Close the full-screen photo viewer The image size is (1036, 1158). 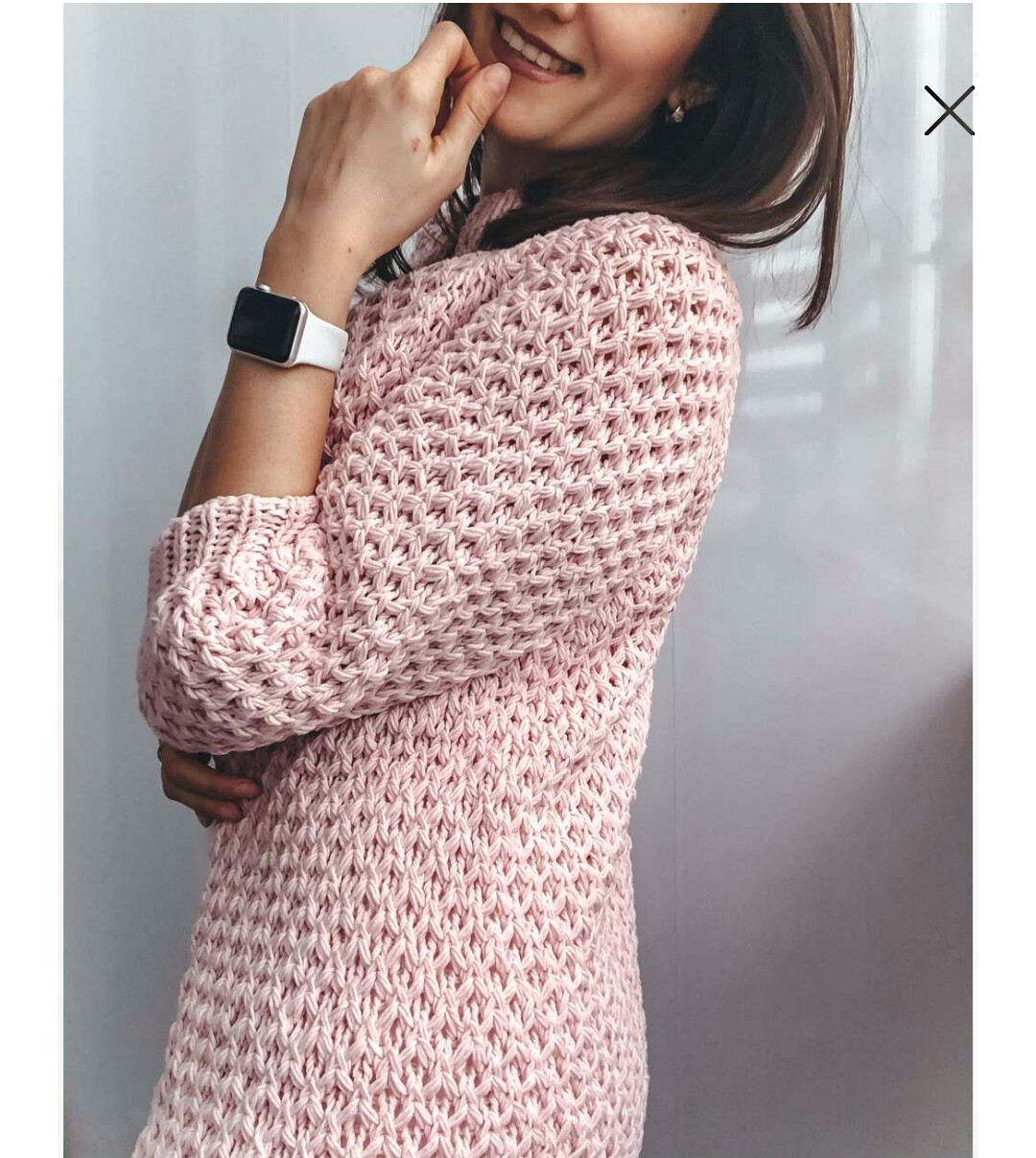pos(949,110)
